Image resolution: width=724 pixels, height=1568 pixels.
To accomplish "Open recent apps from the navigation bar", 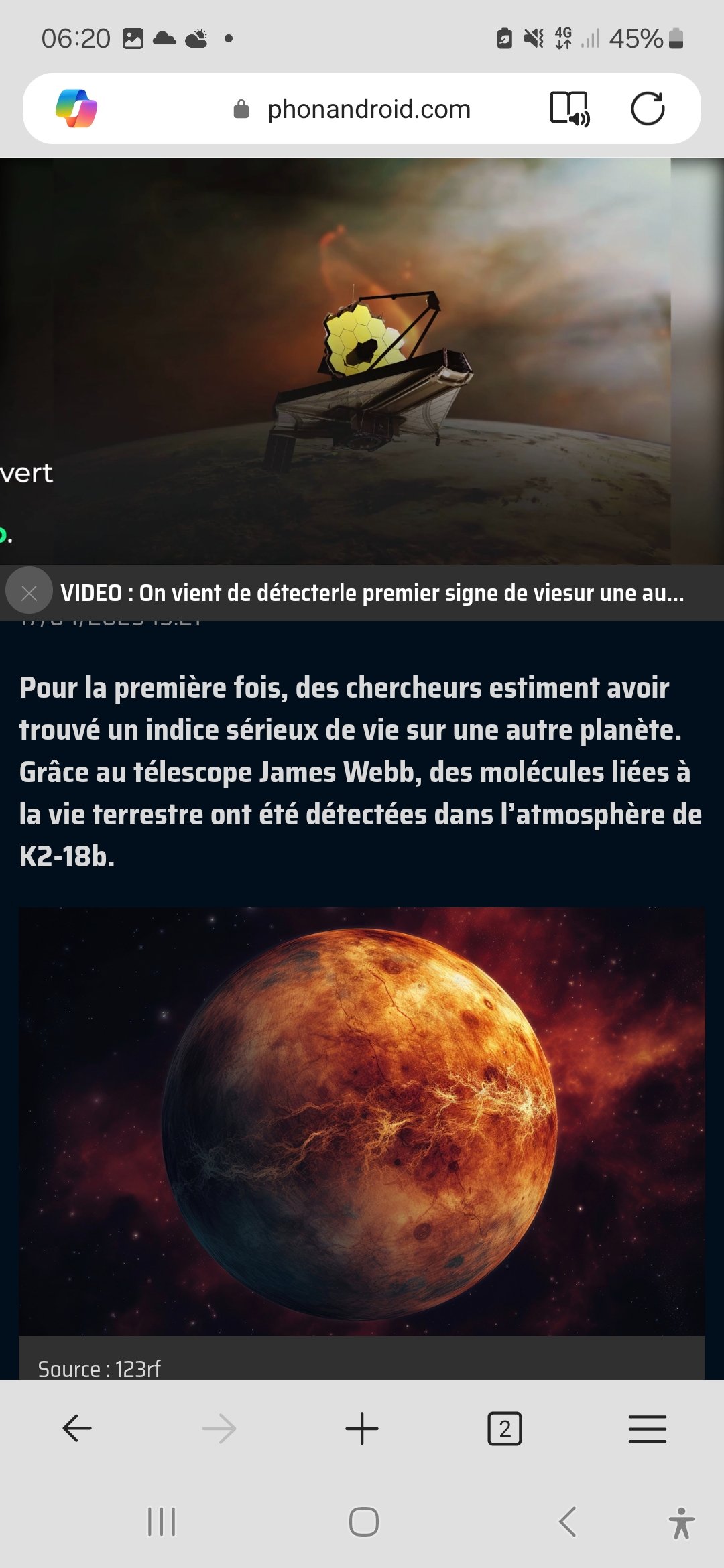I will [x=162, y=1522].
